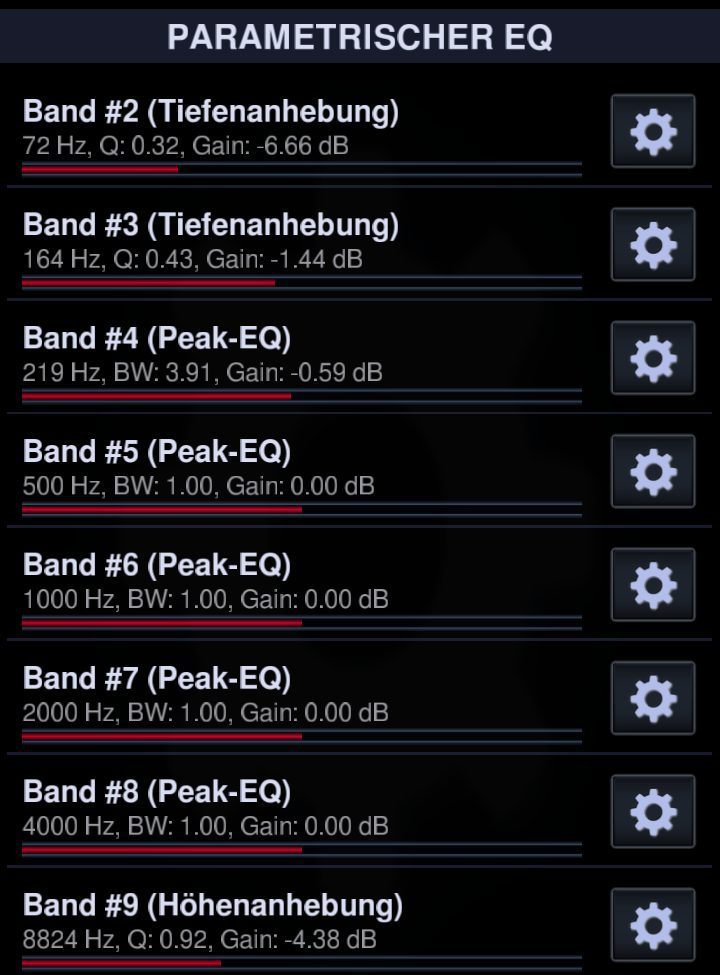
Task: Open settings gear for Band #2
Action: (653, 131)
